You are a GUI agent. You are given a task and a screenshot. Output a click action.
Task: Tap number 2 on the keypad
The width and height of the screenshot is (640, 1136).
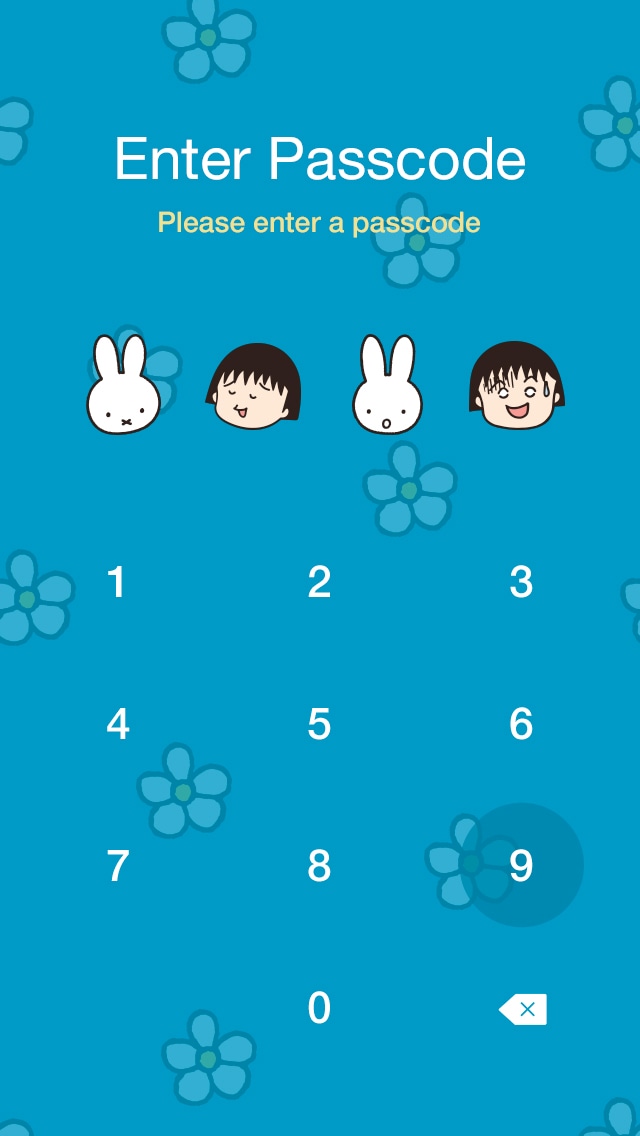pos(319,582)
